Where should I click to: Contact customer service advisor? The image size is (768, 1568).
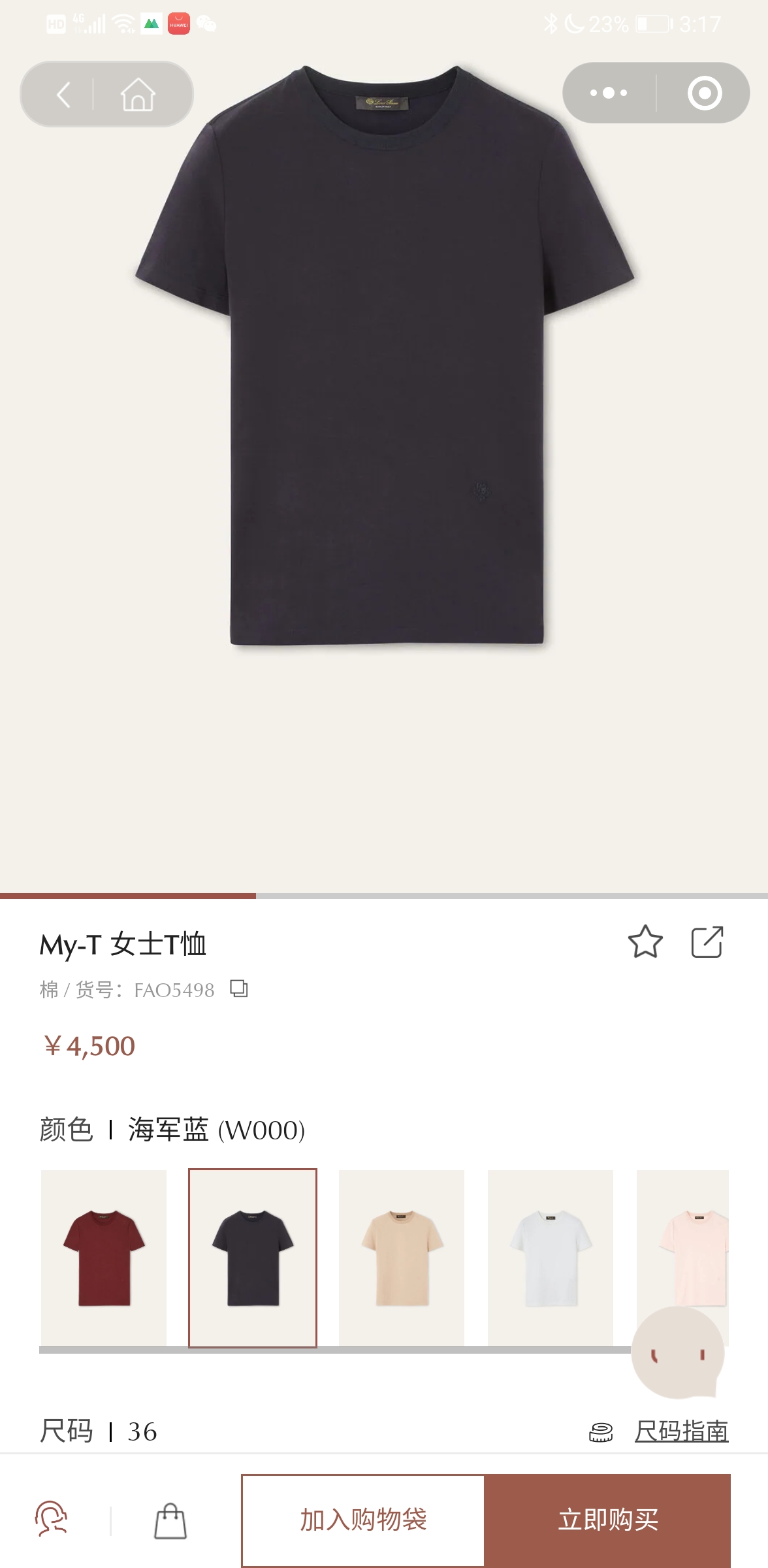(51, 1519)
